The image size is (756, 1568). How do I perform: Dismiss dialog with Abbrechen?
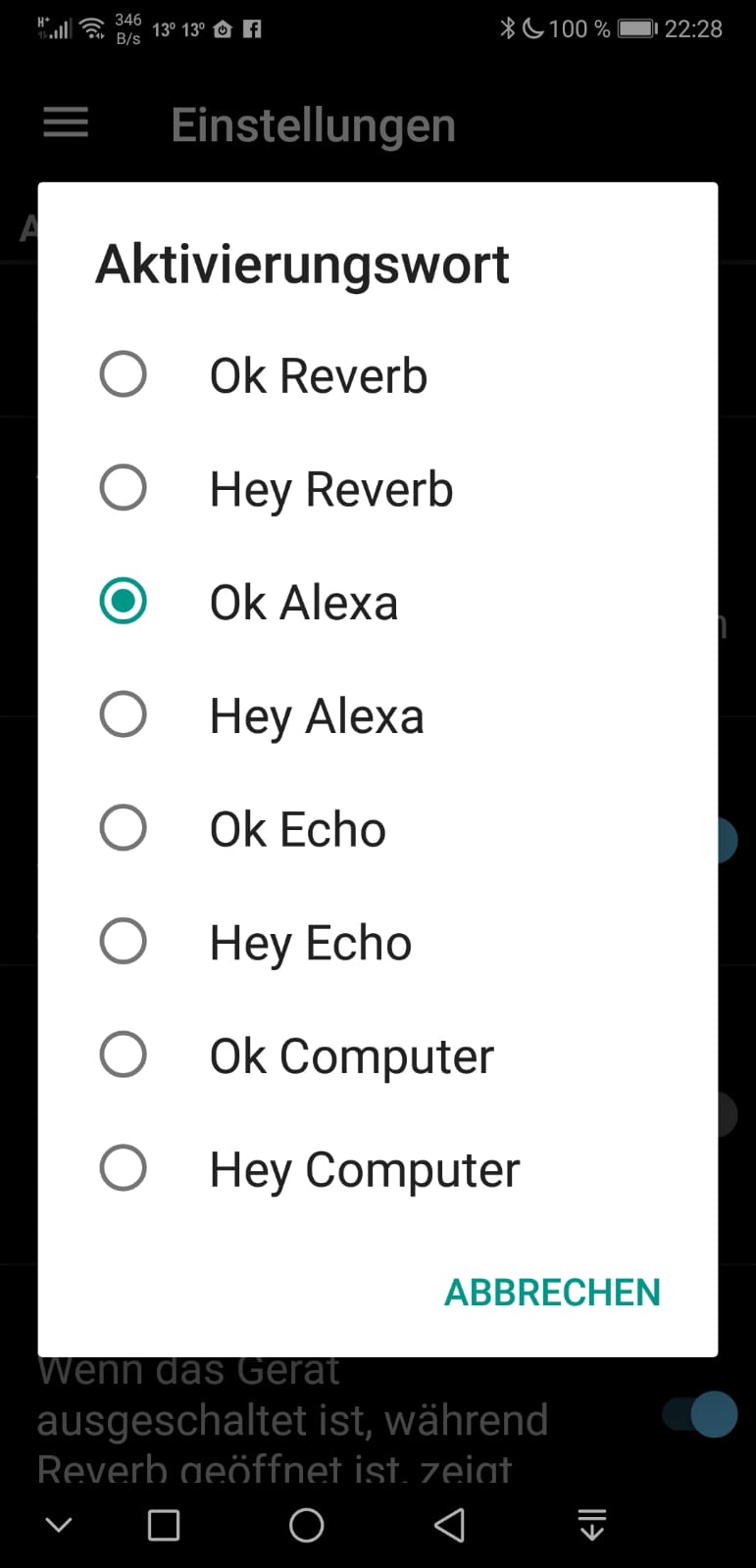click(552, 1293)
